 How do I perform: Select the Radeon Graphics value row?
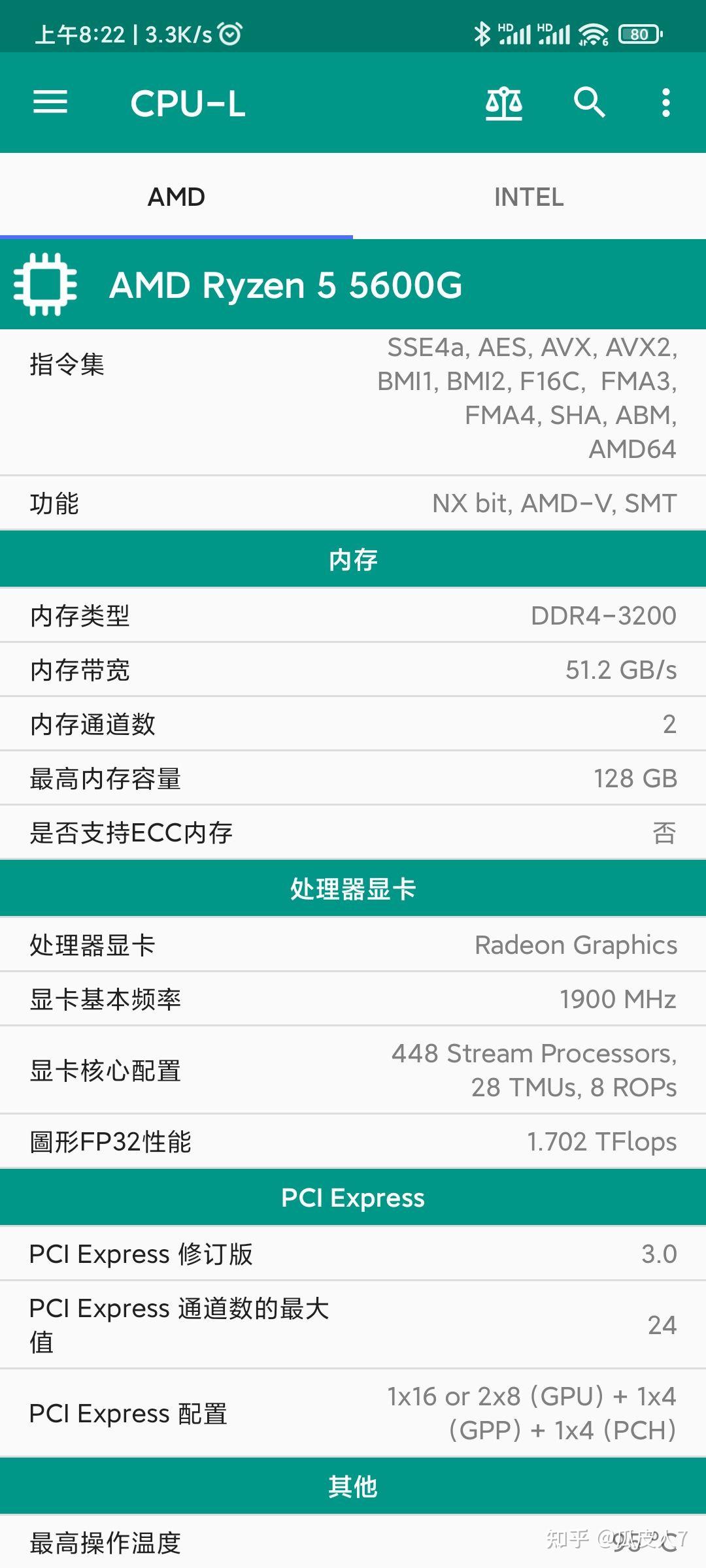tap(353, 944)
